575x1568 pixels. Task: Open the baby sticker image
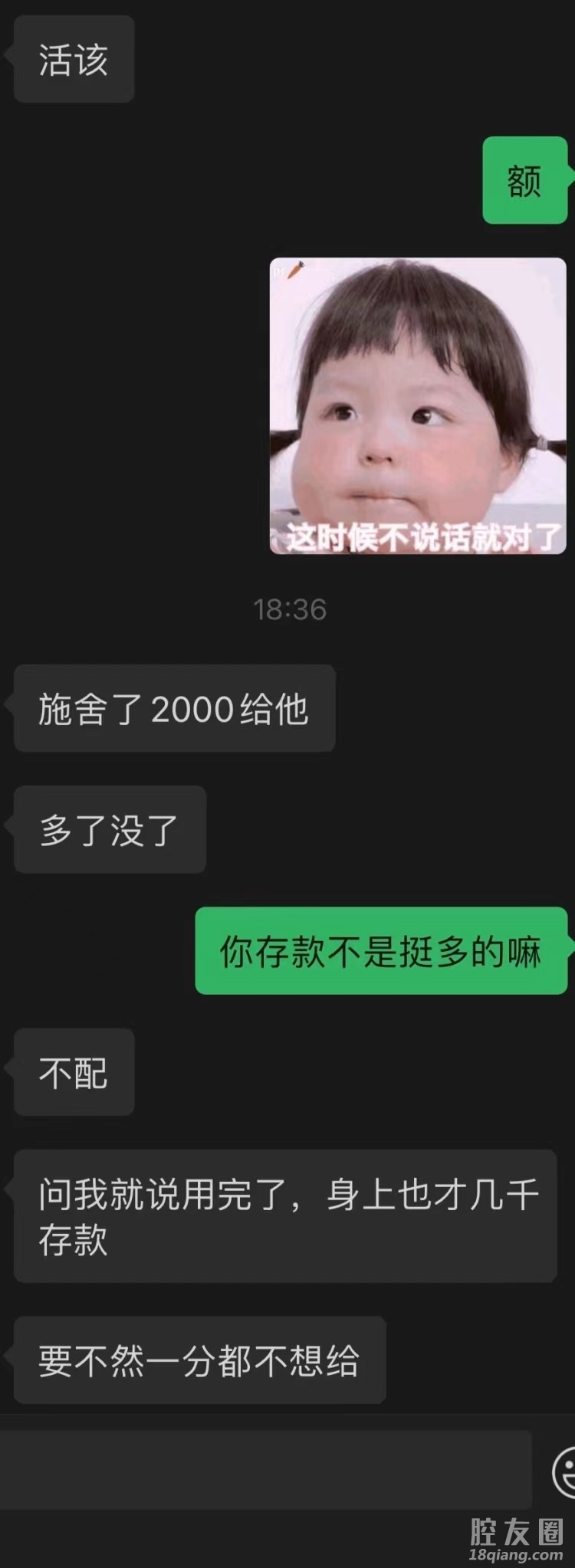[x=418, y=405]
